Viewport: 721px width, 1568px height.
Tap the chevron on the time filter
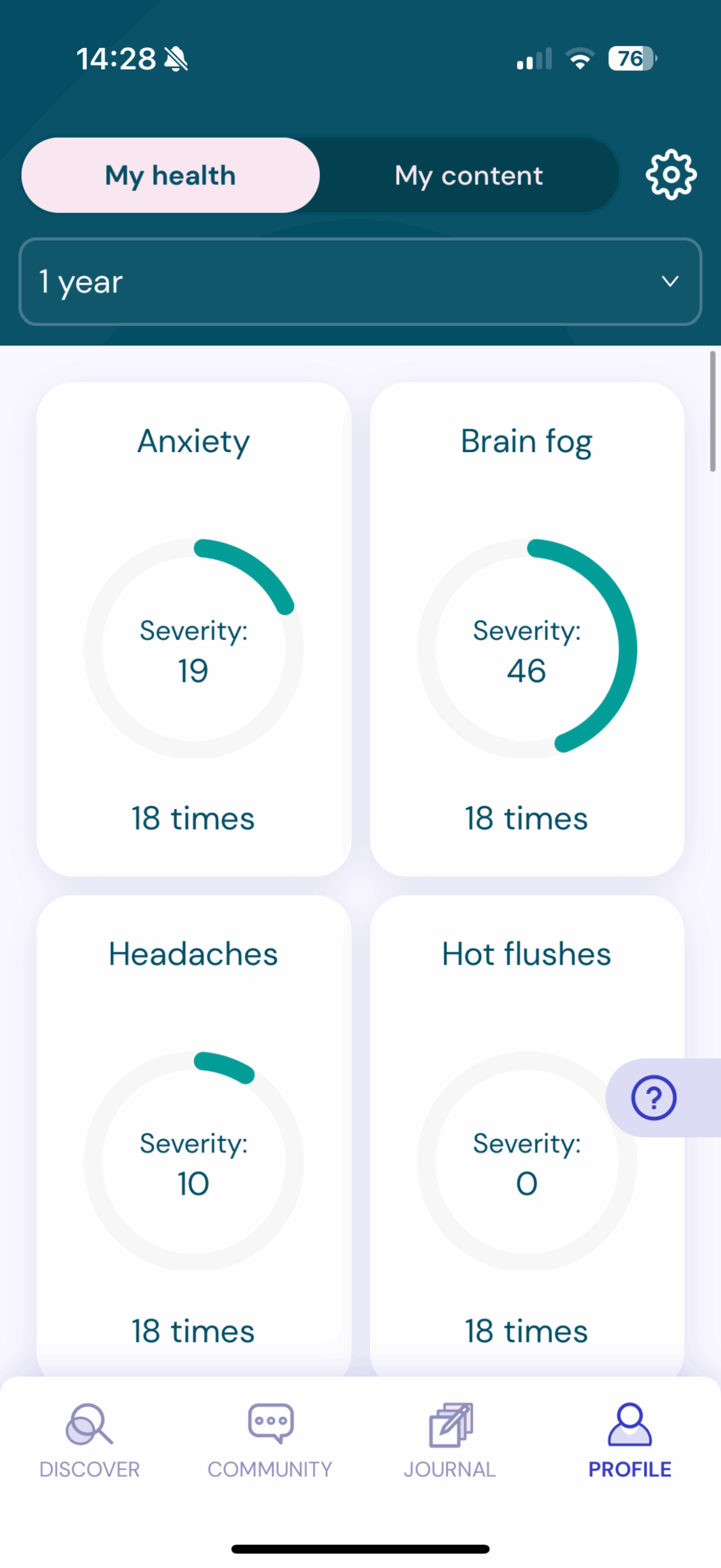click(x=670, y=282)
